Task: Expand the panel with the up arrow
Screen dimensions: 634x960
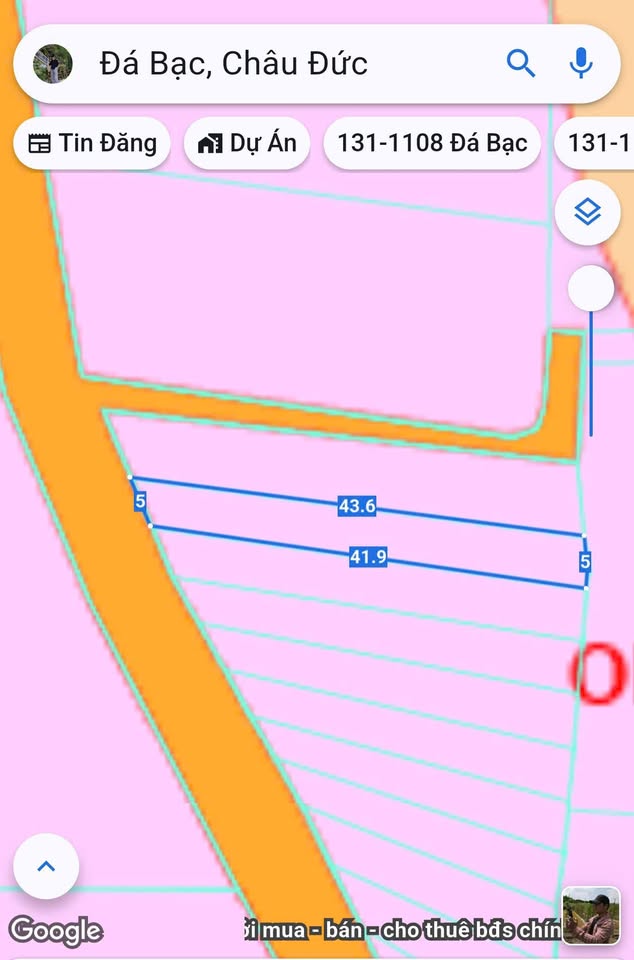Action: (x=46, y=866)
